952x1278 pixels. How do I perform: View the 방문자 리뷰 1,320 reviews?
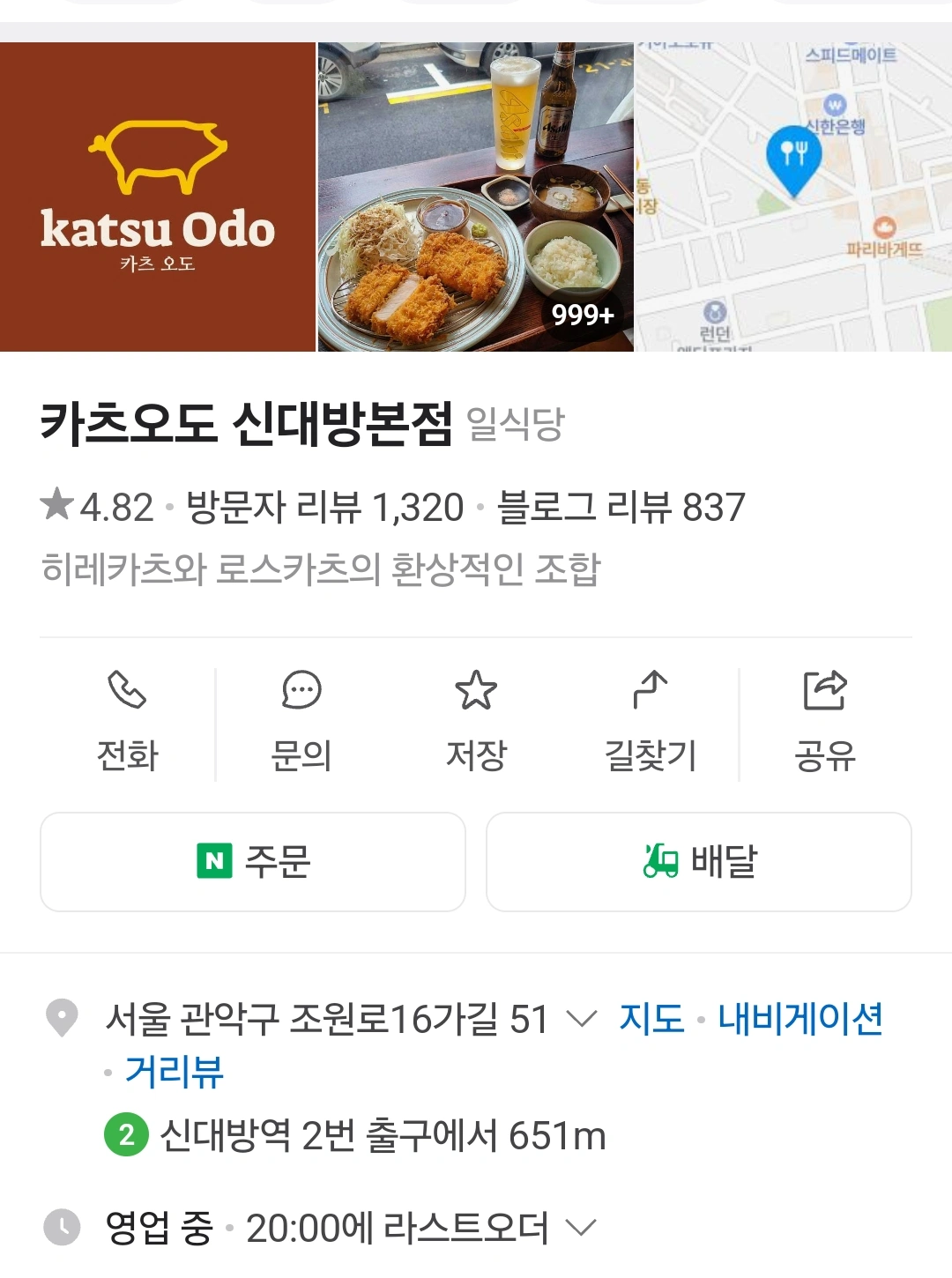(x=325, y=508)
